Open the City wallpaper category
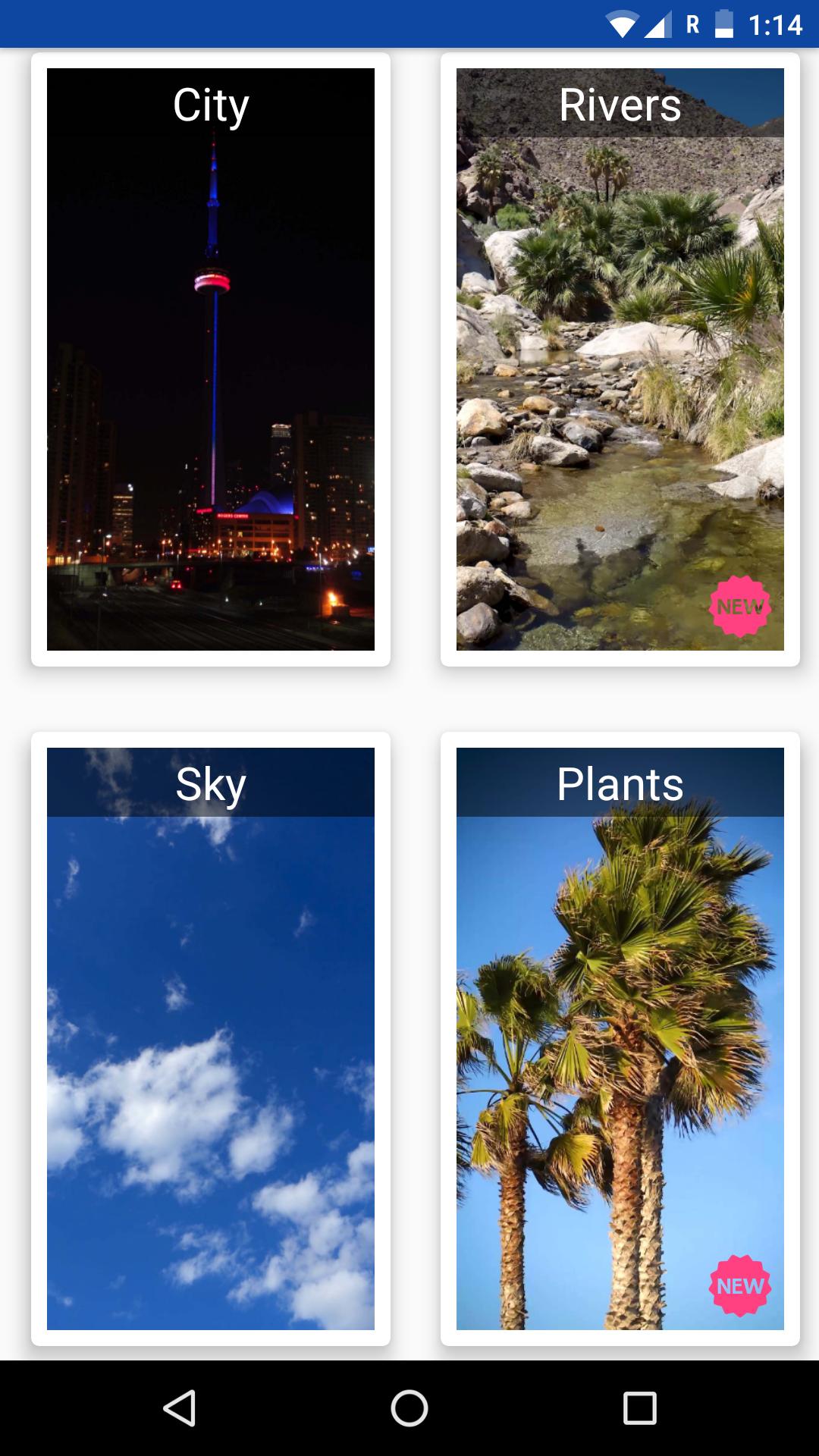Image resolution: width=819 pixels, height=1456 pixels. 211,359
